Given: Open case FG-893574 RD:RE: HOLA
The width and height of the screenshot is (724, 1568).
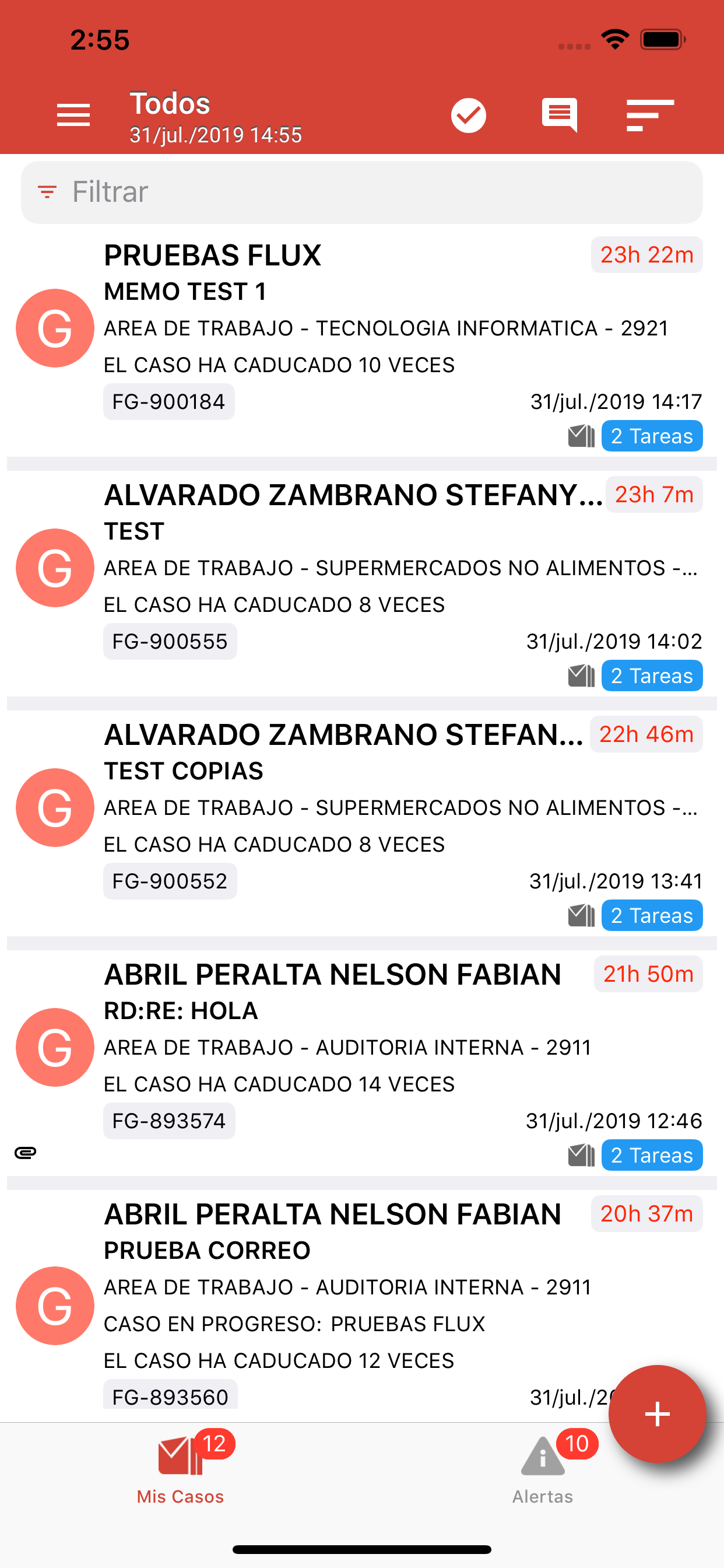Looking at the screenshot, I should [362, 1064].
